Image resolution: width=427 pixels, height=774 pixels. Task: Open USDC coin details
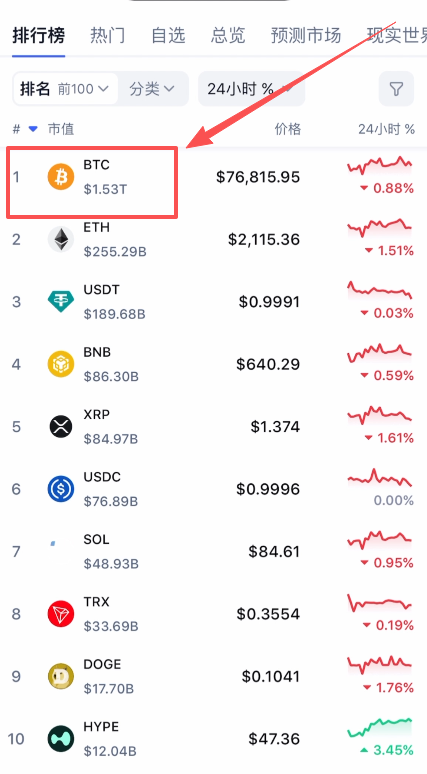coord(213,489)
